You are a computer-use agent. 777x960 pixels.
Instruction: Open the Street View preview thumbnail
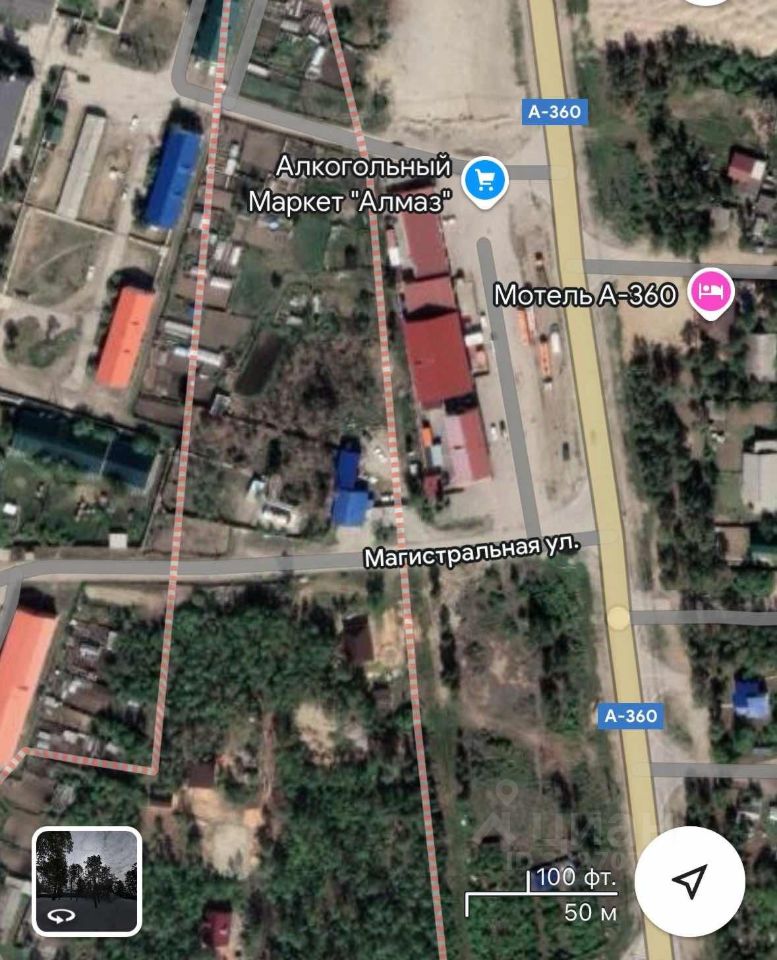coord(86,881)
